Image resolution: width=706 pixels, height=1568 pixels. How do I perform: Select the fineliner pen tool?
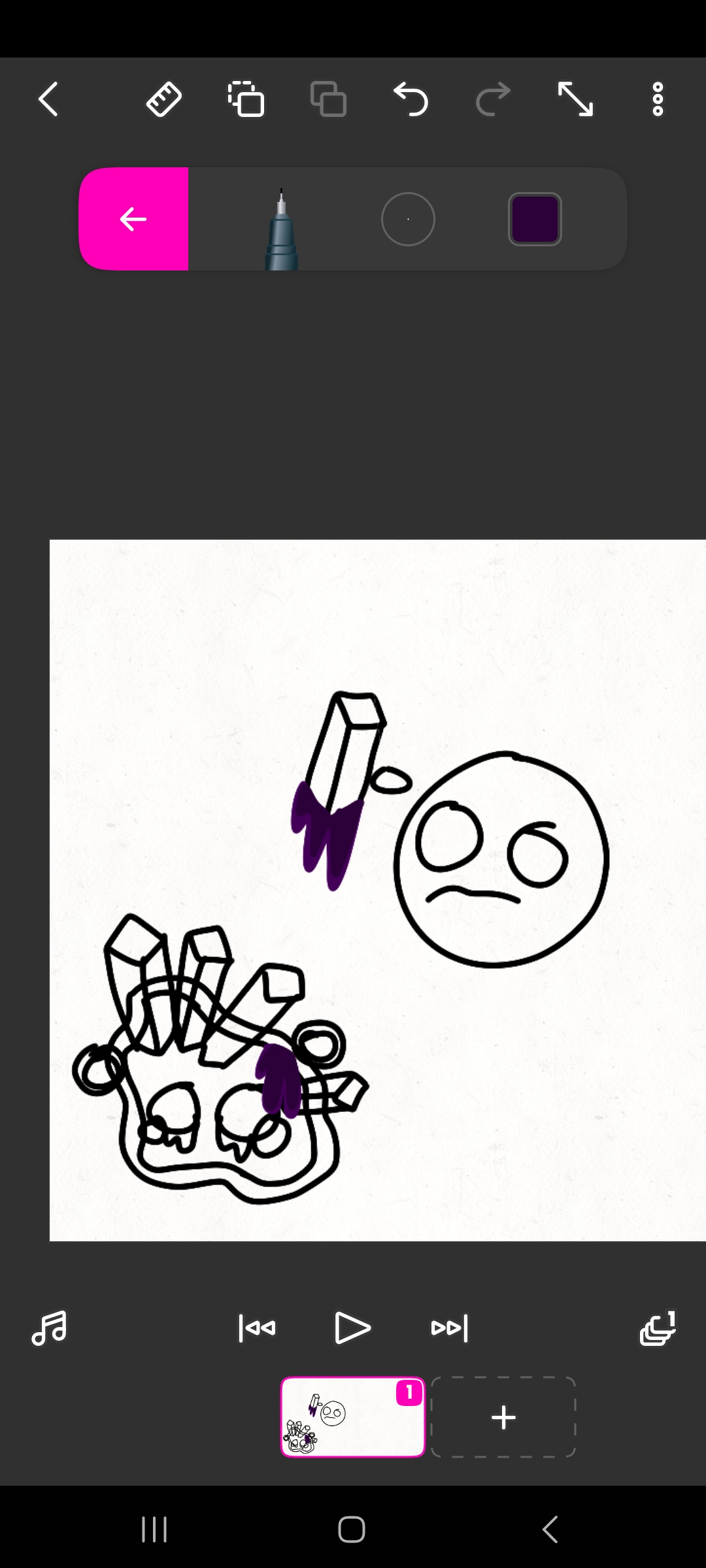point(281,229)
